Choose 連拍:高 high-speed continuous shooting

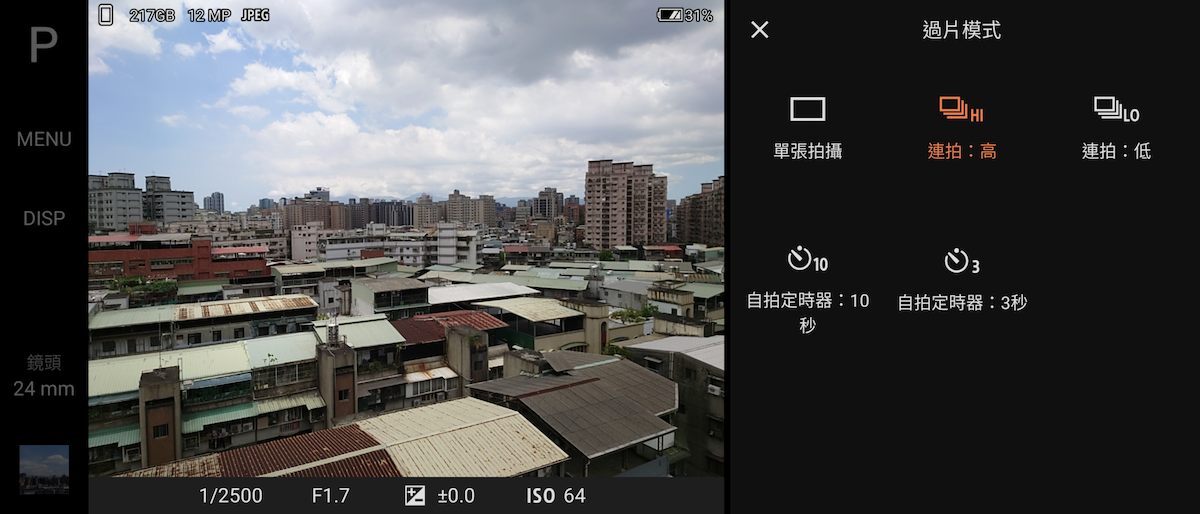961,128
